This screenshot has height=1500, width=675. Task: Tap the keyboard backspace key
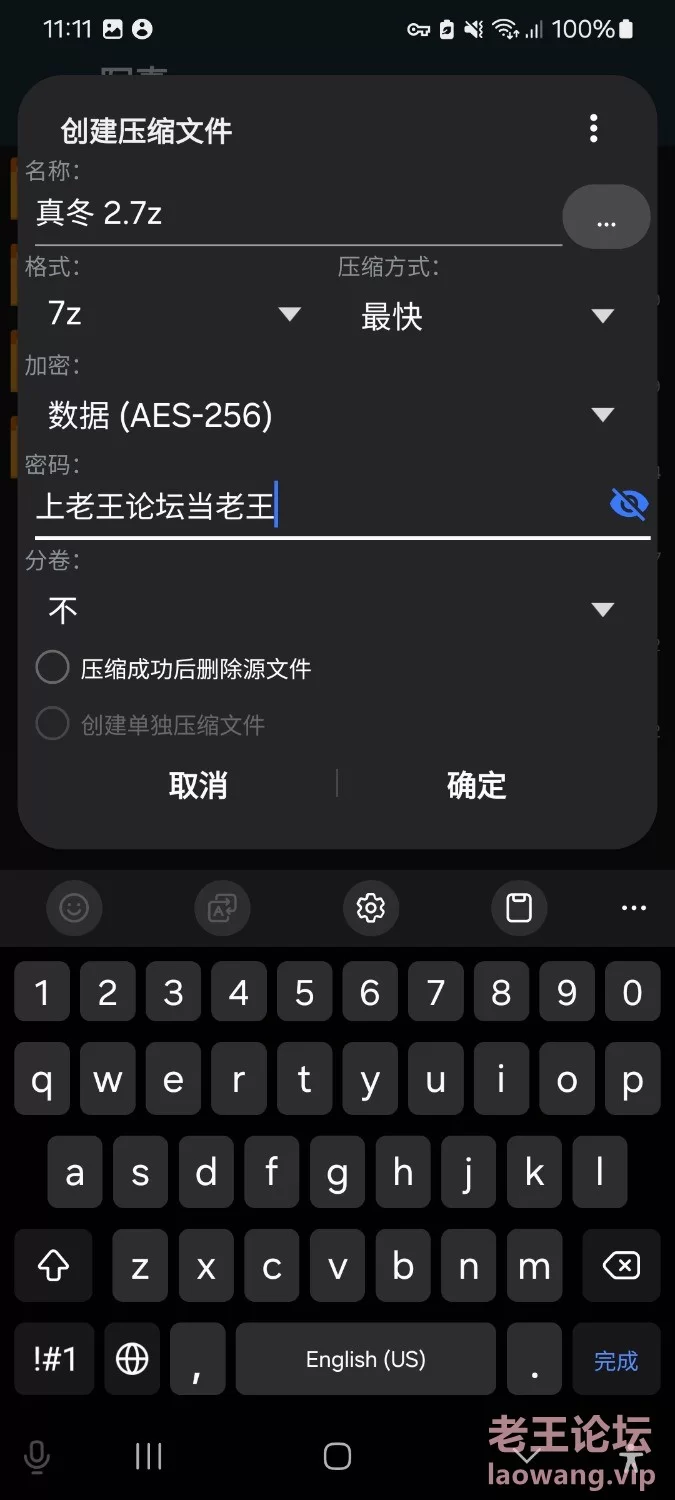tap(621, 1265)
